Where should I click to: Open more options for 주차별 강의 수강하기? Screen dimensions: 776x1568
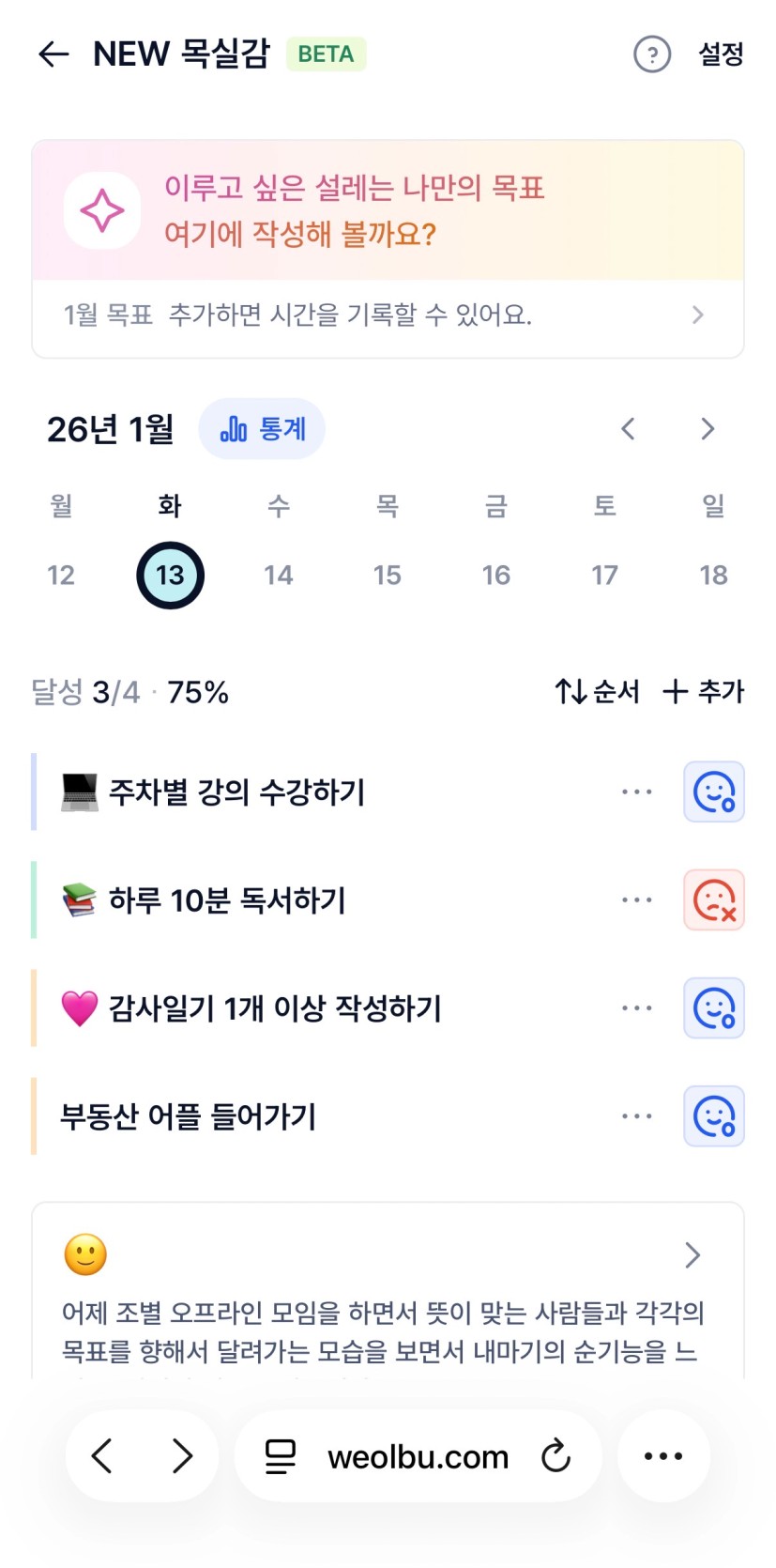[637, 792]
